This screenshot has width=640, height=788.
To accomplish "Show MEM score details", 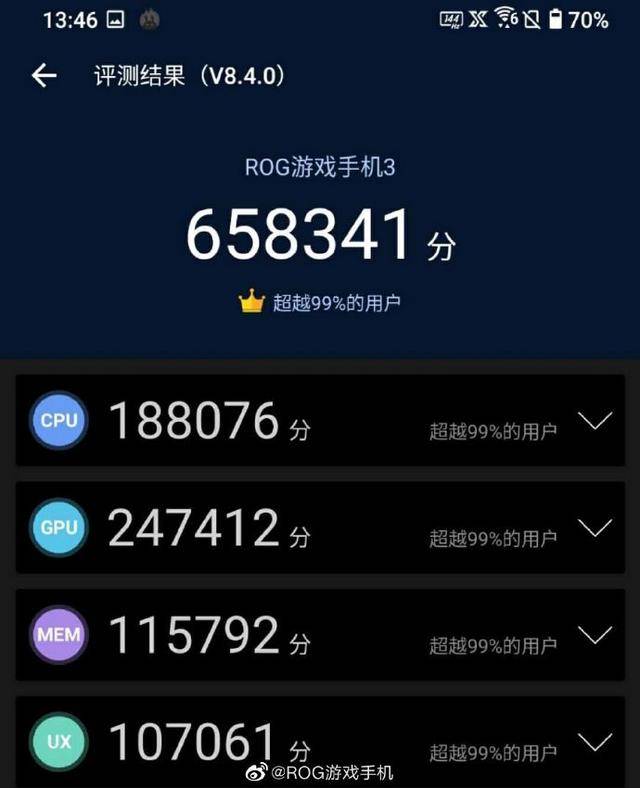I will 595,635.
